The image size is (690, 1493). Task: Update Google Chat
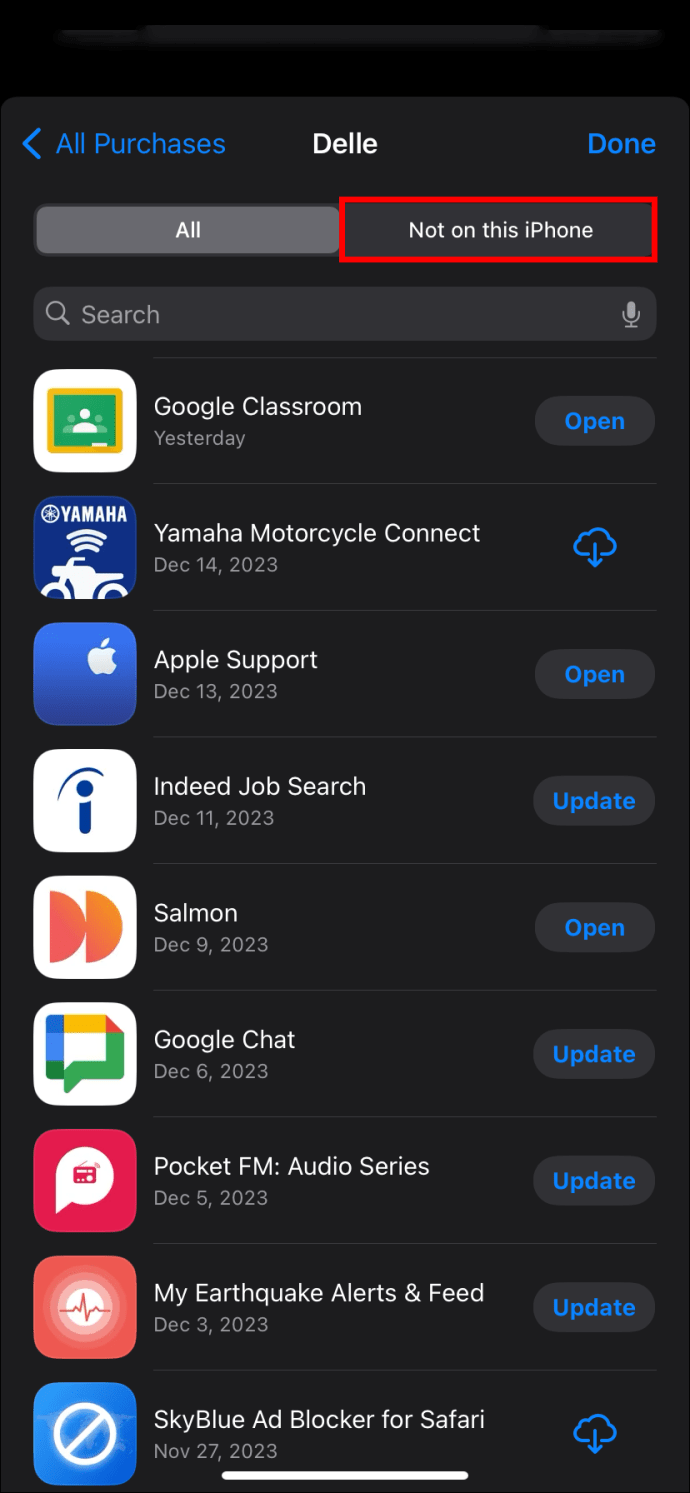pos(594,1054)
